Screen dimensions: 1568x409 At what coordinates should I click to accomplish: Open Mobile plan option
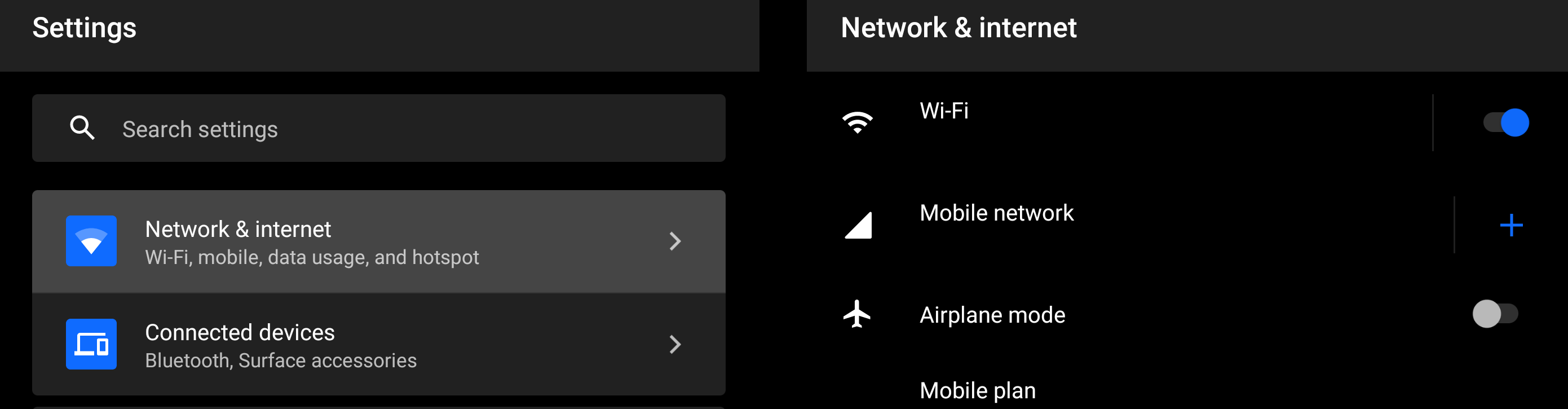click(x=978, y=390)
